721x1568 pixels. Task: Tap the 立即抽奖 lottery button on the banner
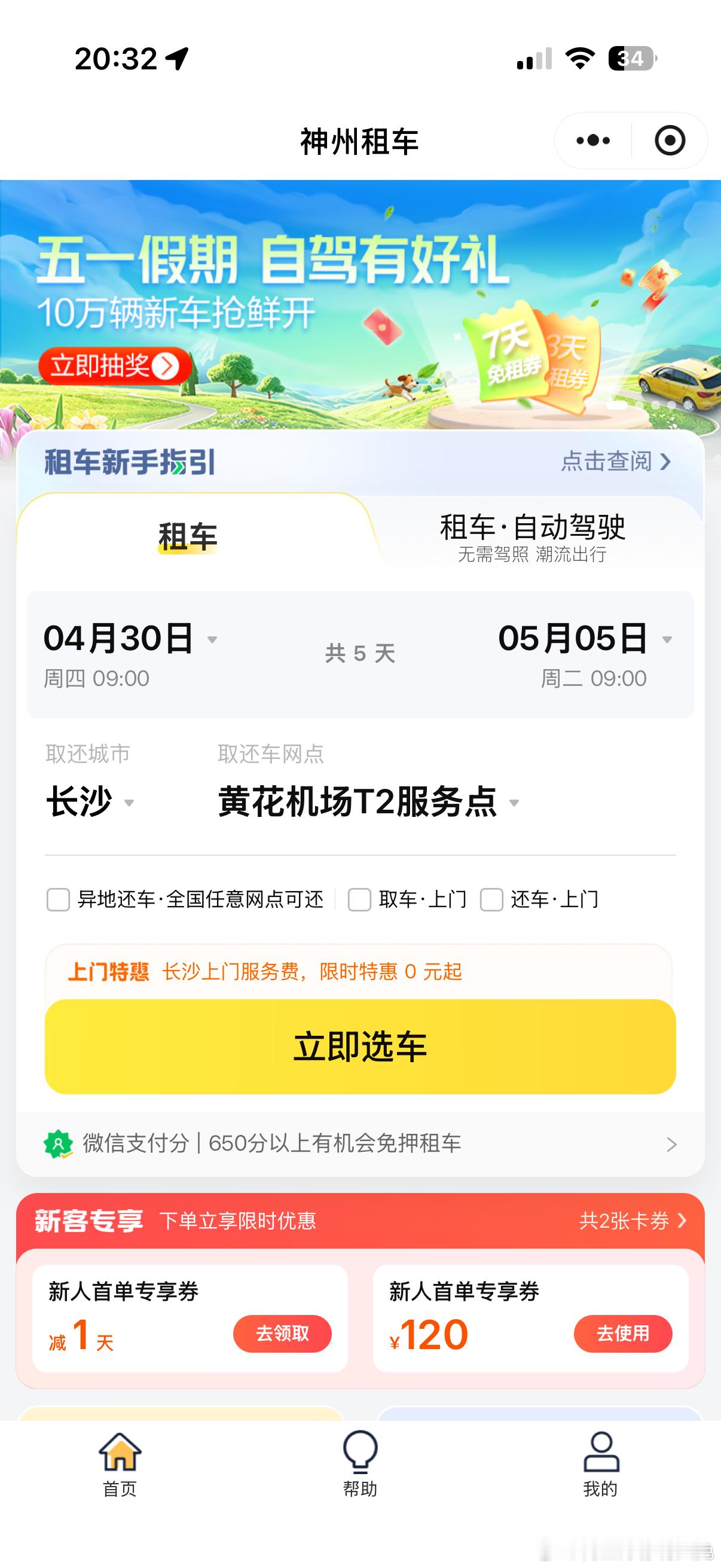(x=115, y=366)
